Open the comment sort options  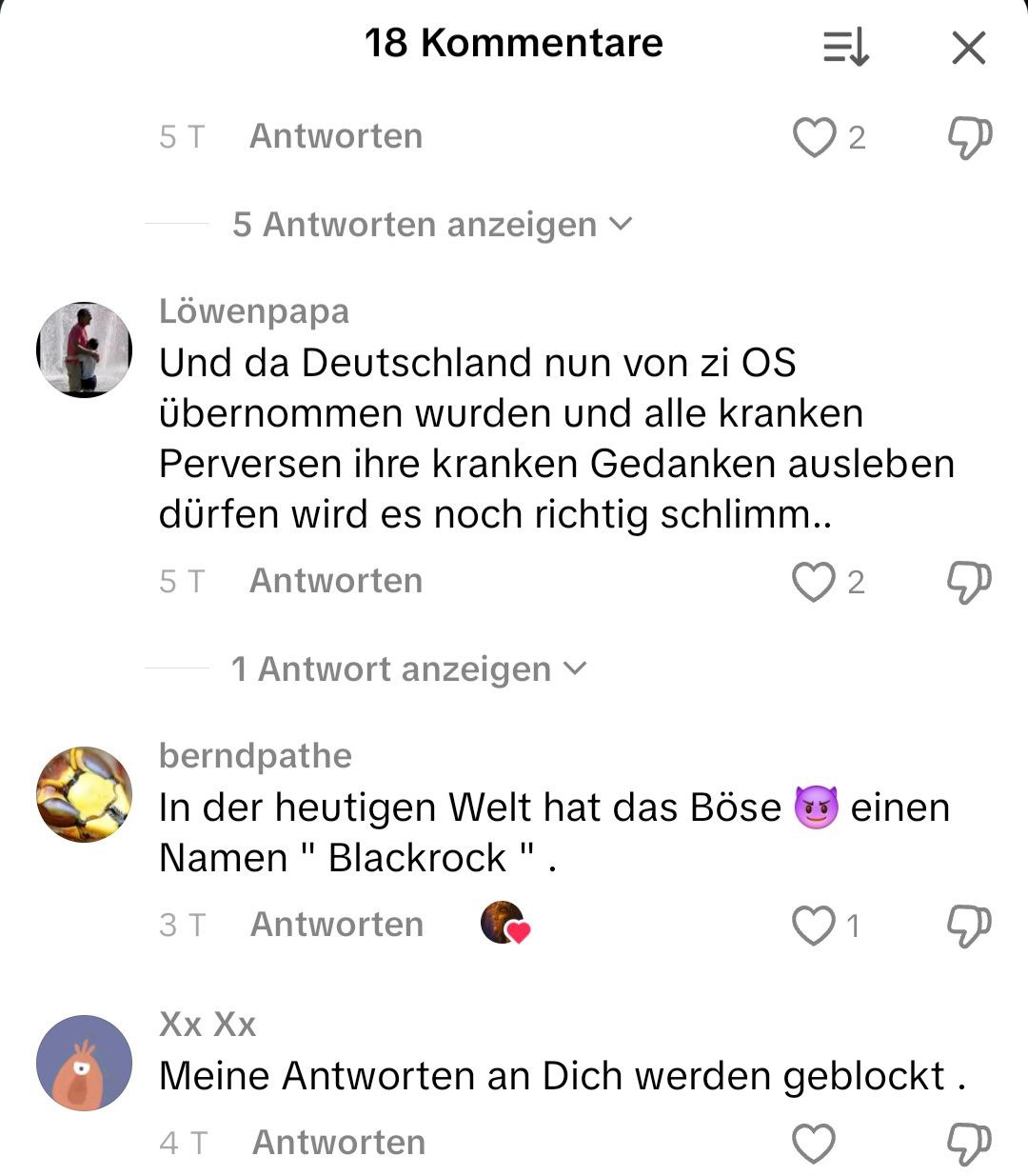click(x=845, y=48)
